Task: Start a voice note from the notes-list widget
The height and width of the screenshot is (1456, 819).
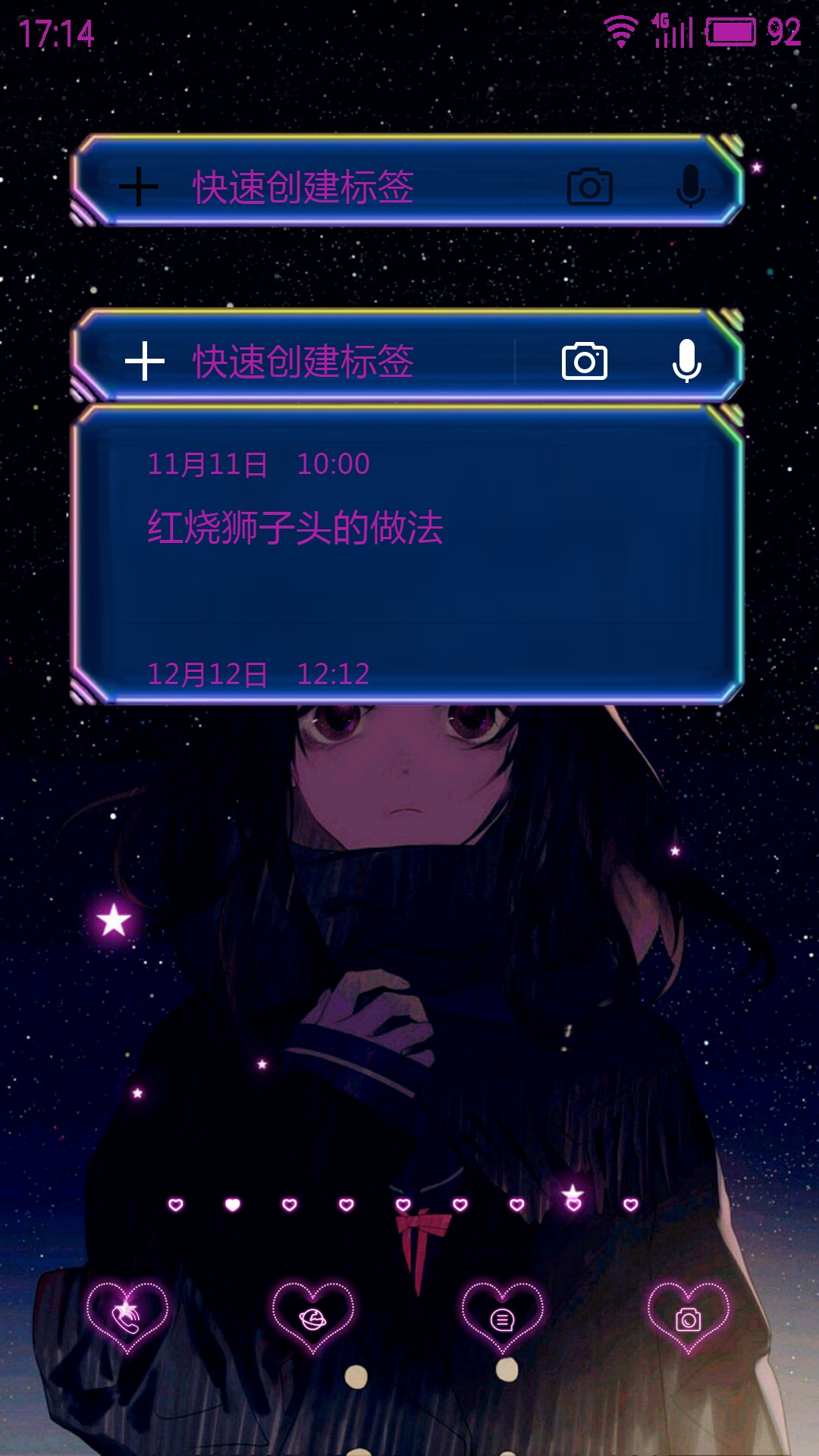Action: (686, 361)
